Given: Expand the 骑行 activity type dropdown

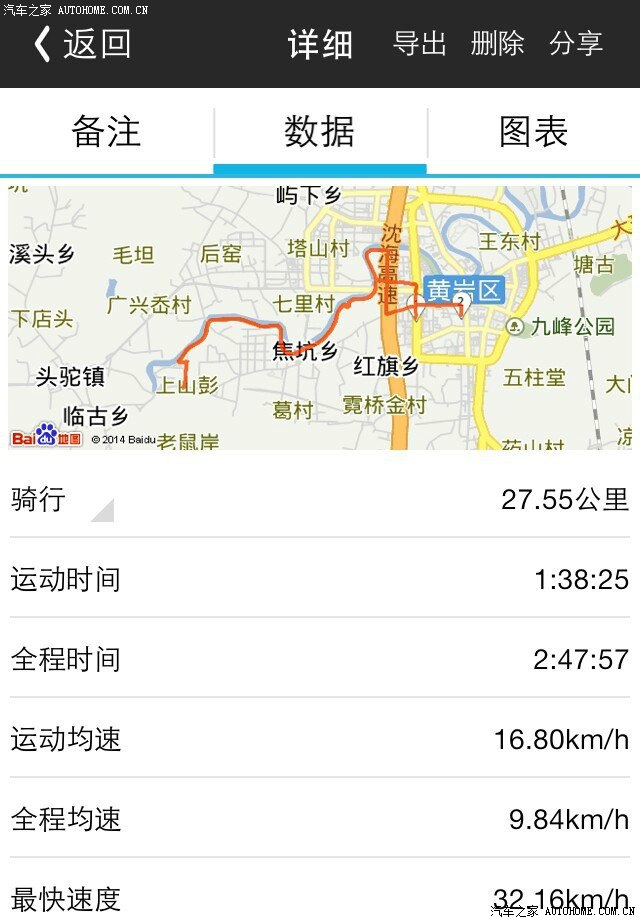Looking at the screenshot, I should click(62, 500).
